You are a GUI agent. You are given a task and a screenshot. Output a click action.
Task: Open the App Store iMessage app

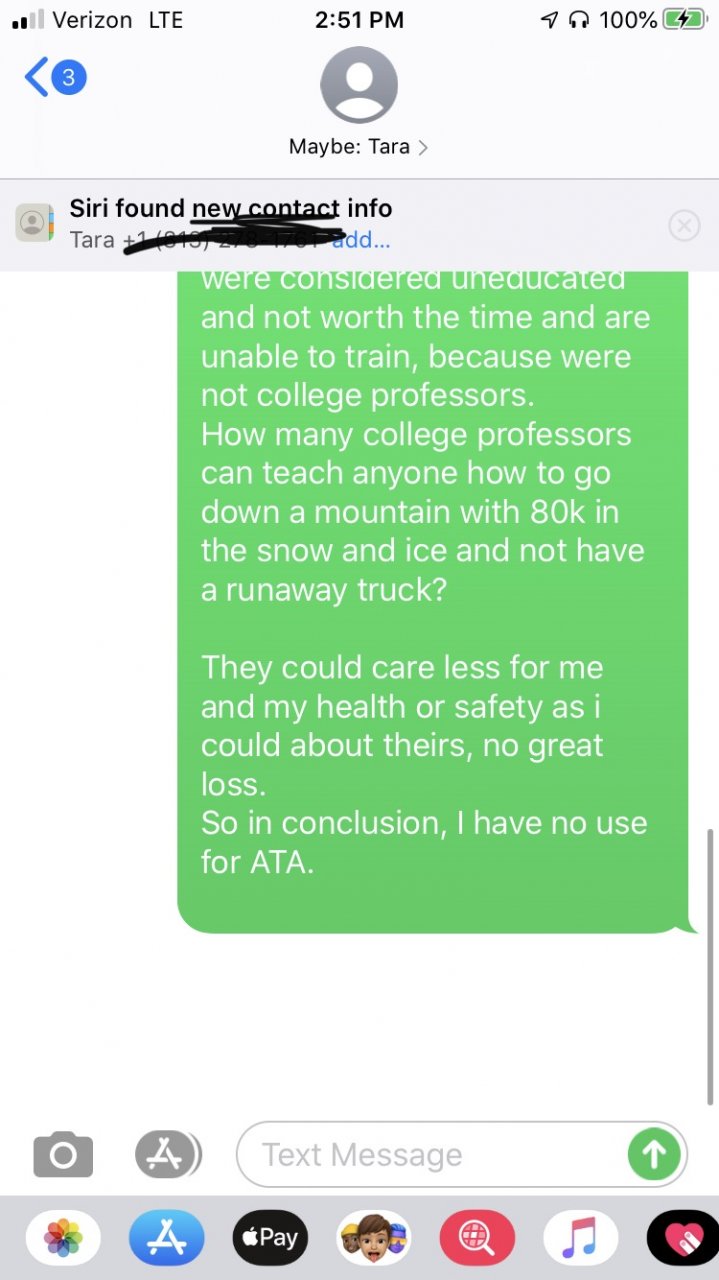coord(166,1238)
